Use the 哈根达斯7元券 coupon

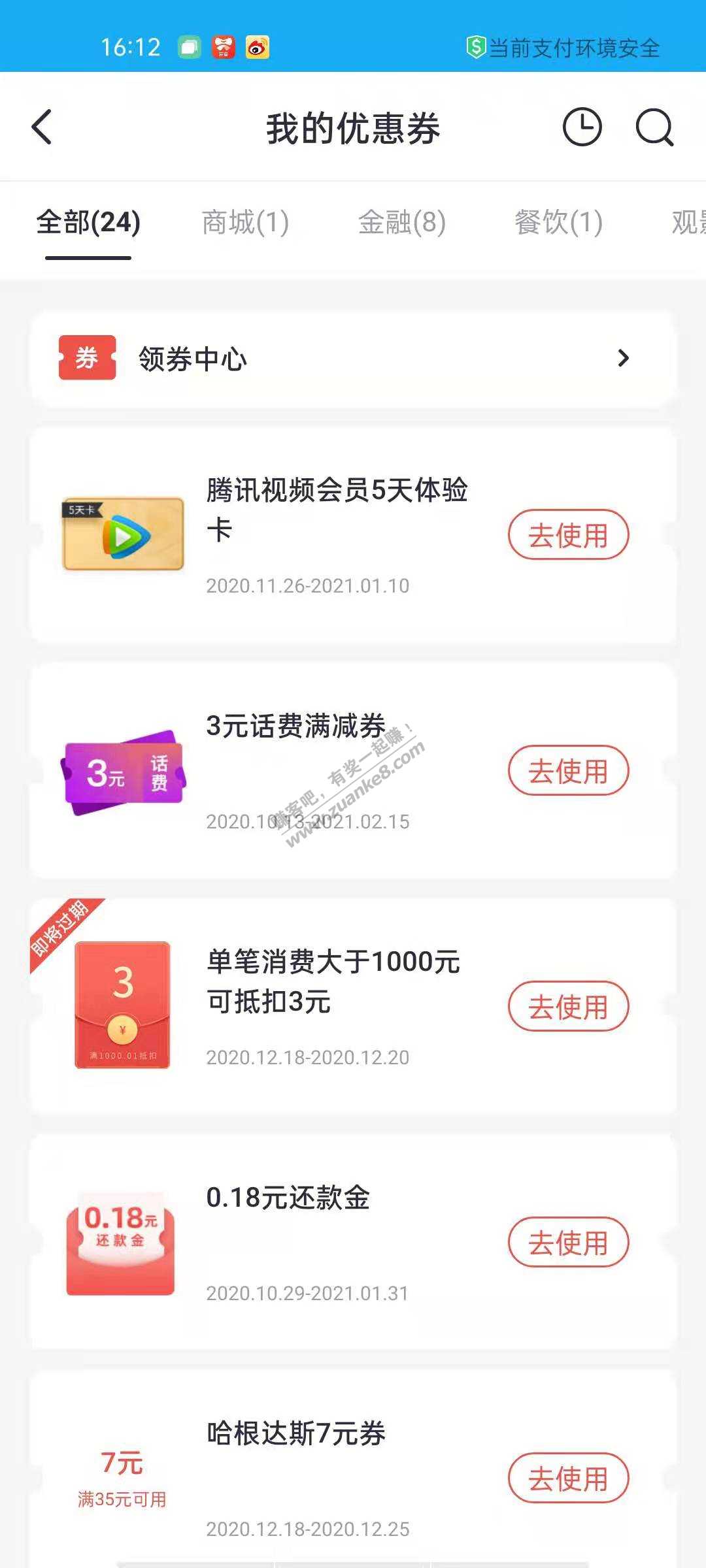(x=568, y=1478)
